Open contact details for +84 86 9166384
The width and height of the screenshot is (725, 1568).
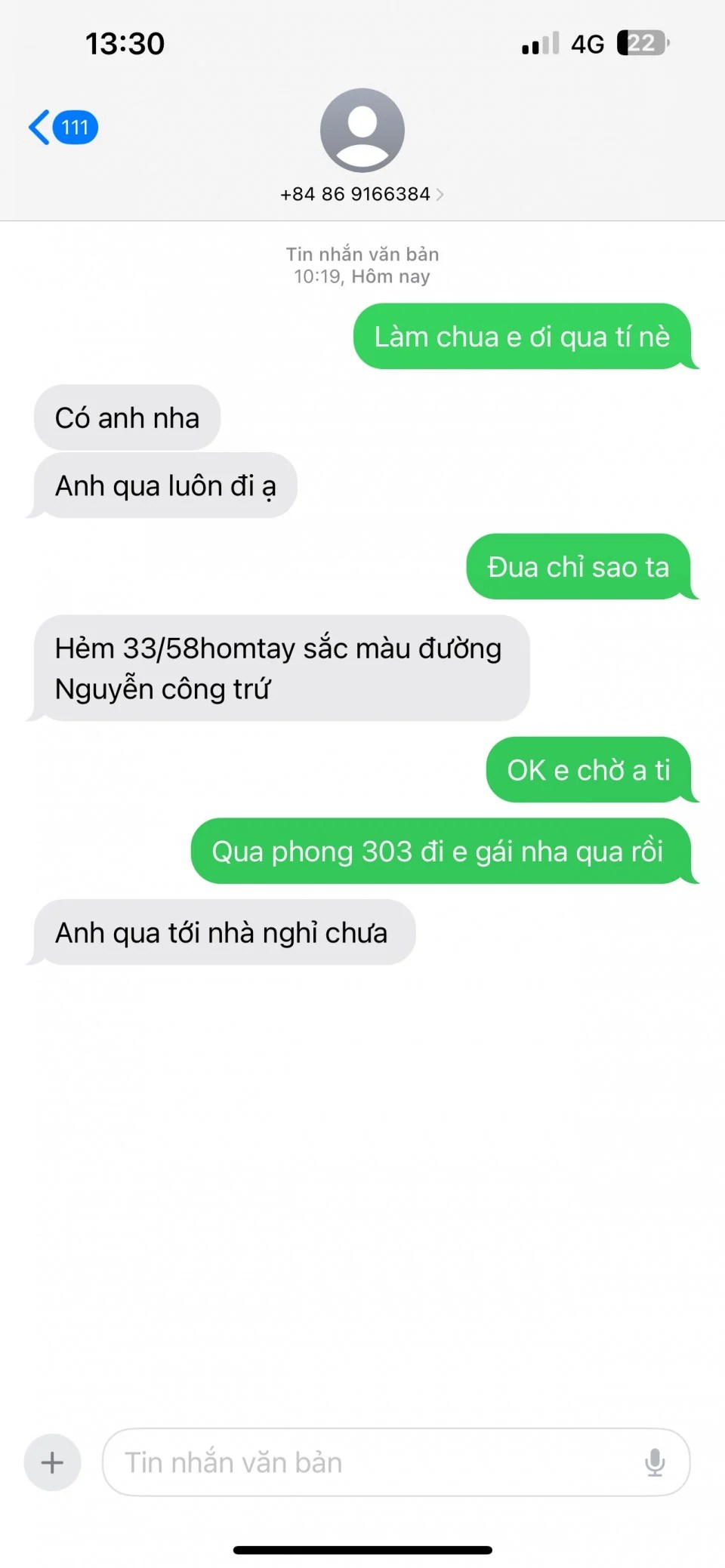(362, 194)
